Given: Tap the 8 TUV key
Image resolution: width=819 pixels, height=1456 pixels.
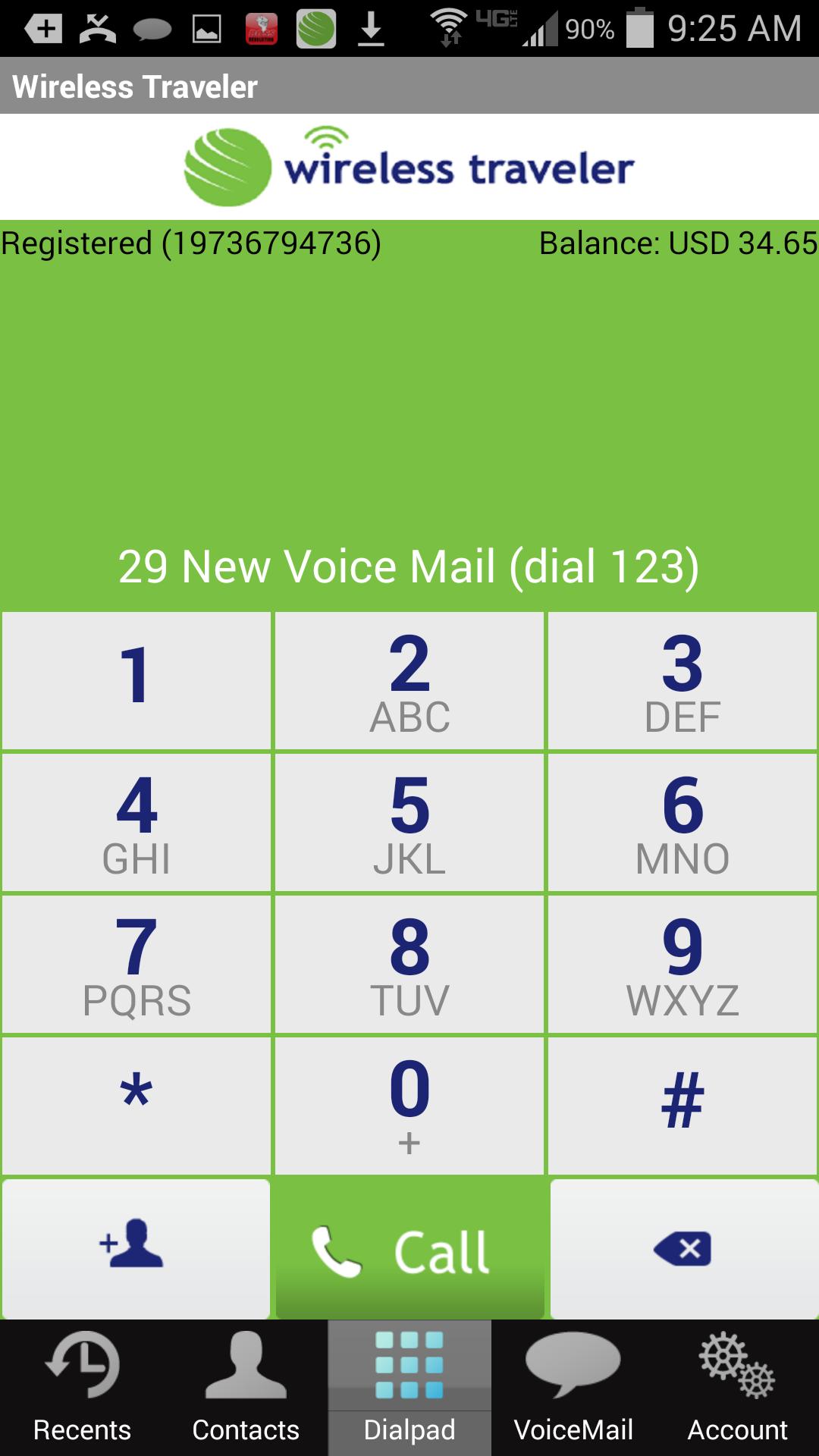Looking at the screenshot, I should 409,964.
